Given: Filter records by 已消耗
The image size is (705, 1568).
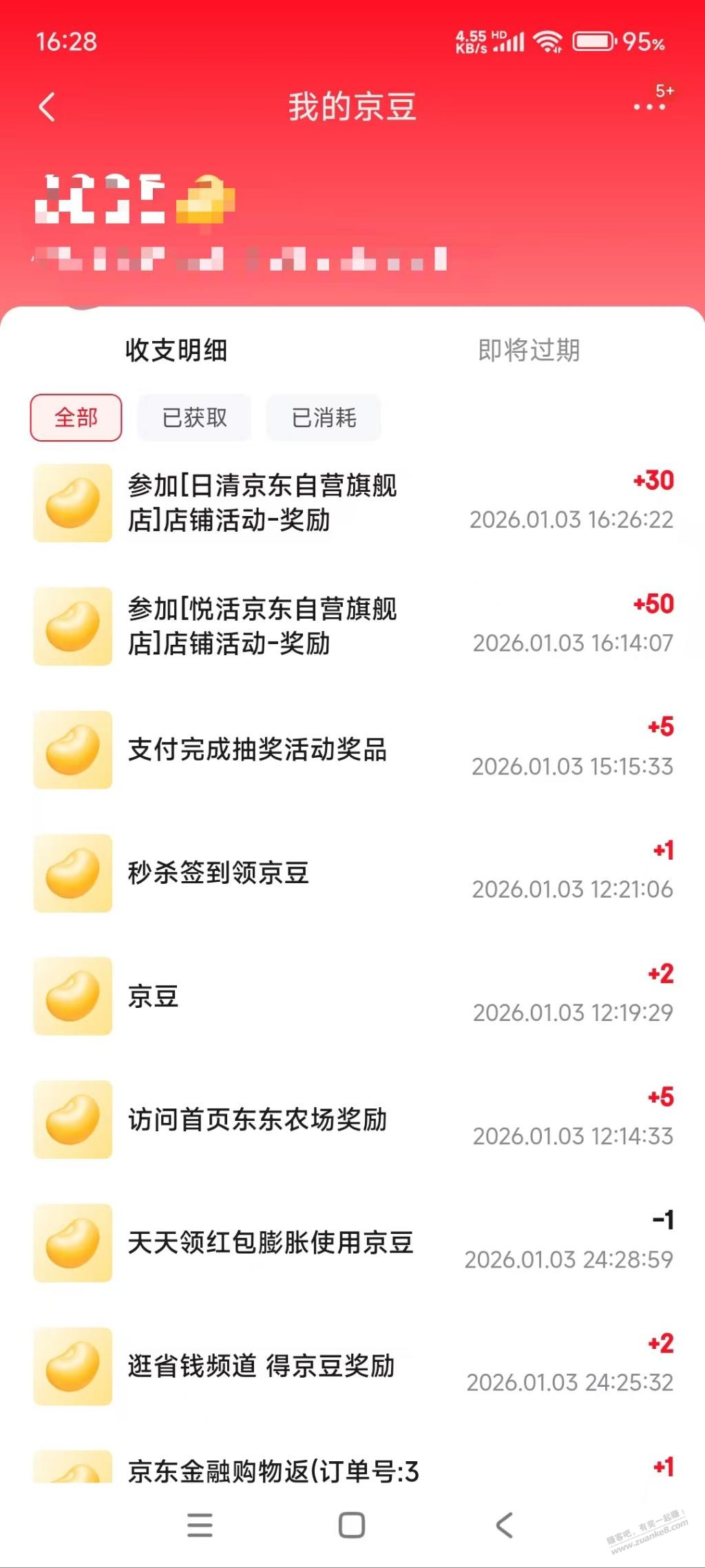Looking at the screenshot, I should click(x=324, y=417).
